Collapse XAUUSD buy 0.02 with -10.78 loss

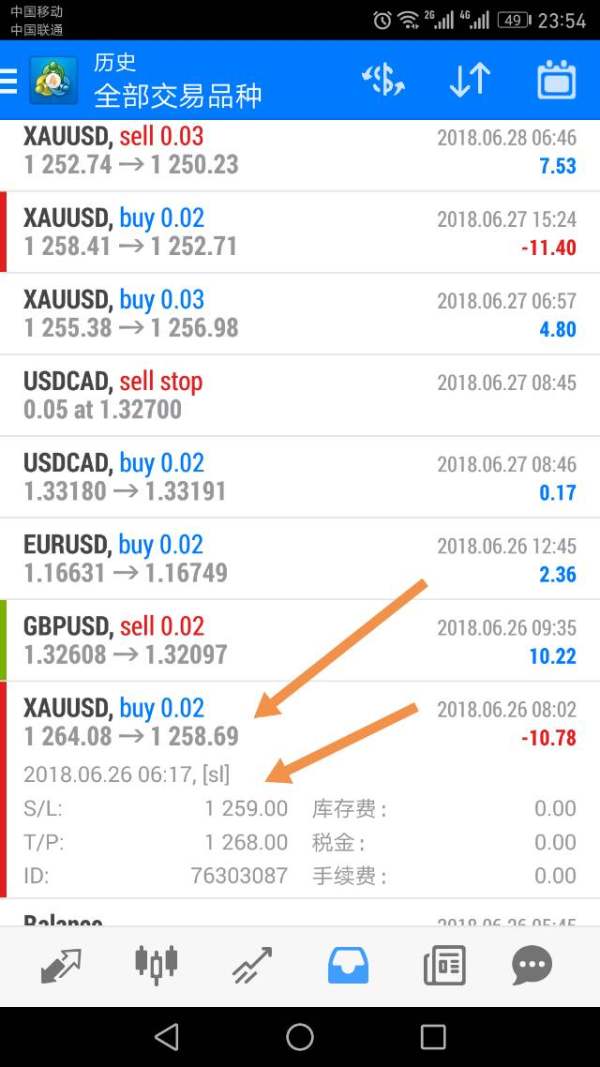click(x=300, y=723)
